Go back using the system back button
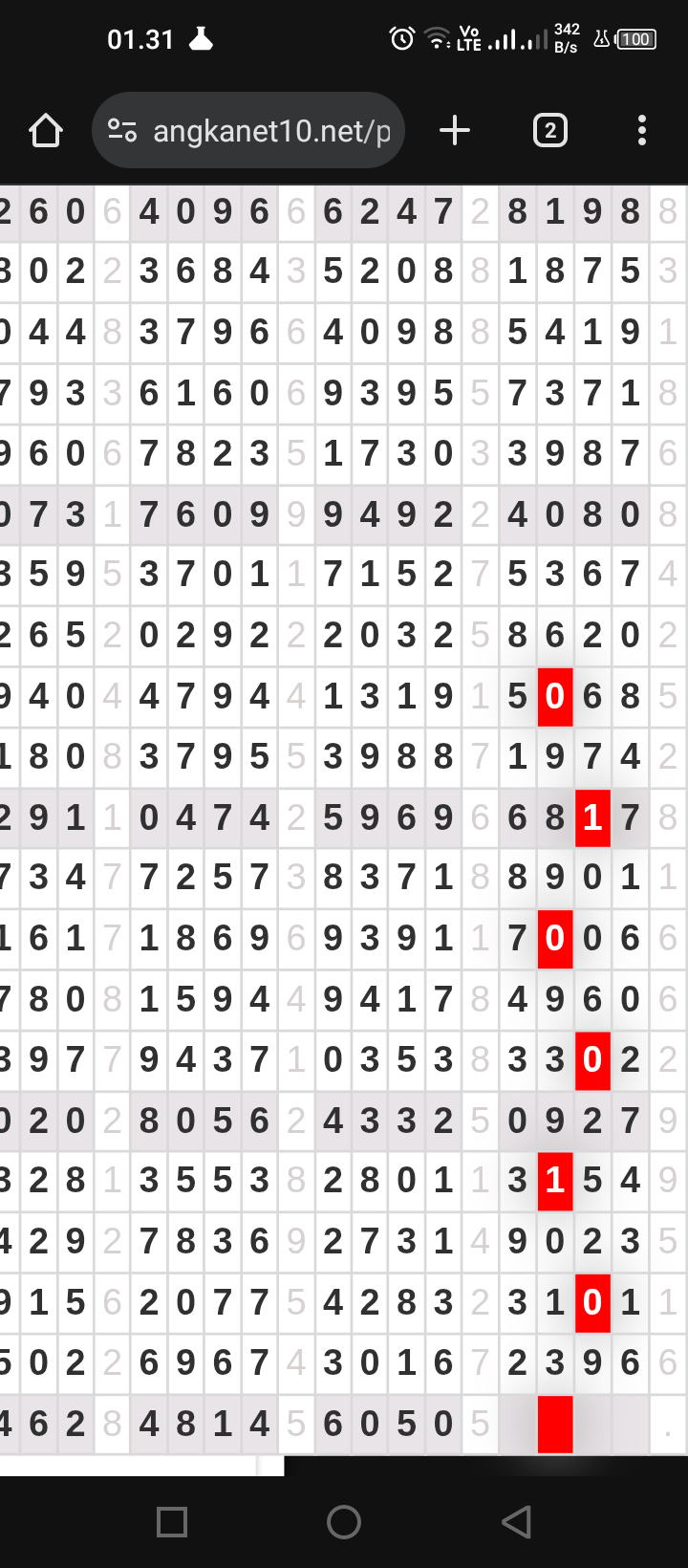Viewport: 688px width, 1568px height. coord(516,1521)
